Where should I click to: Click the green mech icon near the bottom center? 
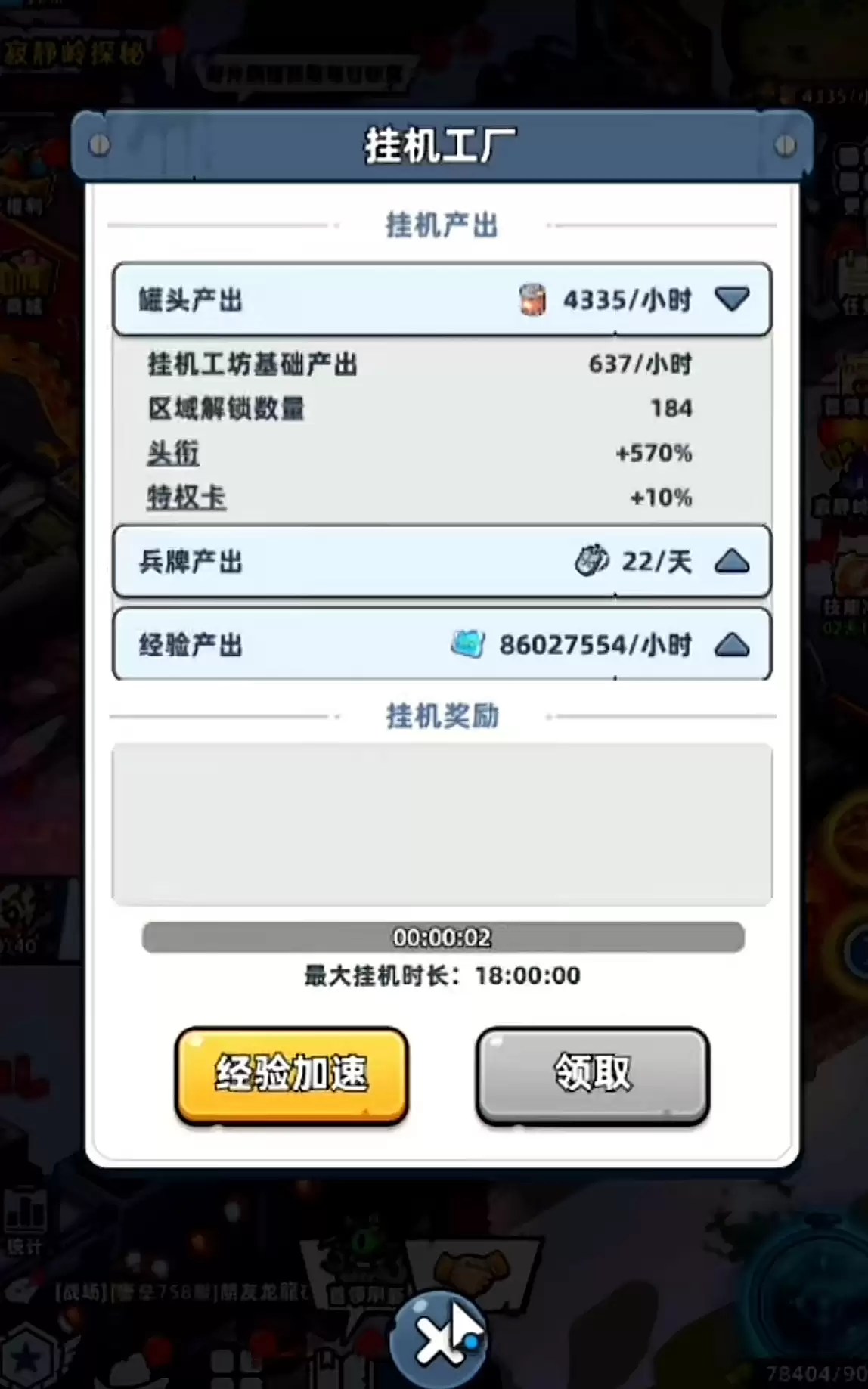pyautogui.click(x=363, y=1248)
